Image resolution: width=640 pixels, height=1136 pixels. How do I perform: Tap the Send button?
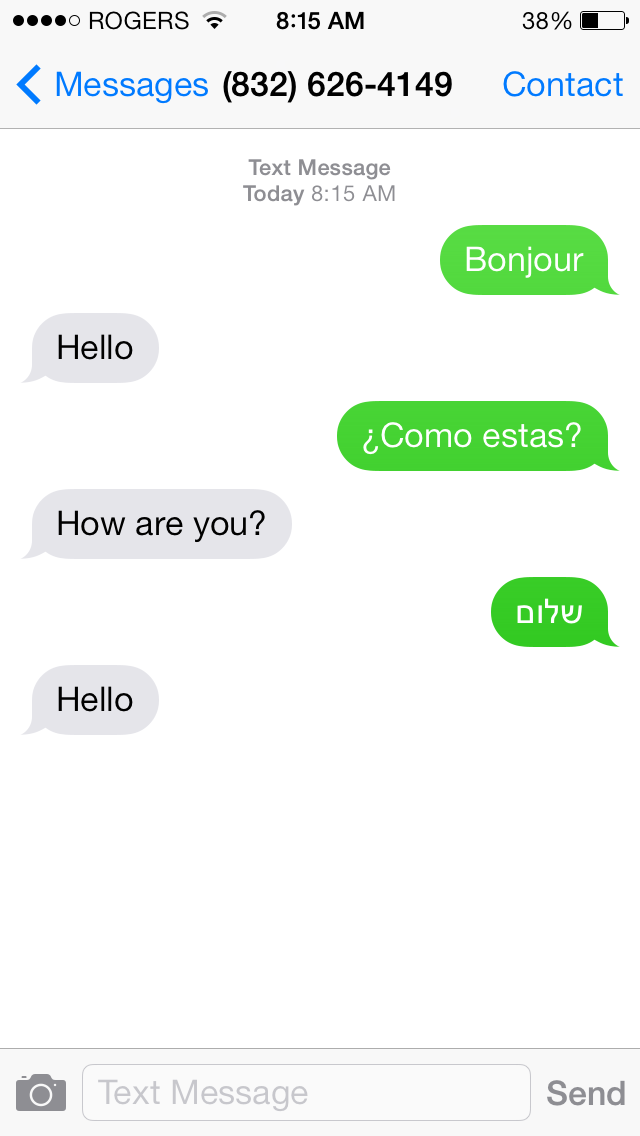[x=586, y=1093]
